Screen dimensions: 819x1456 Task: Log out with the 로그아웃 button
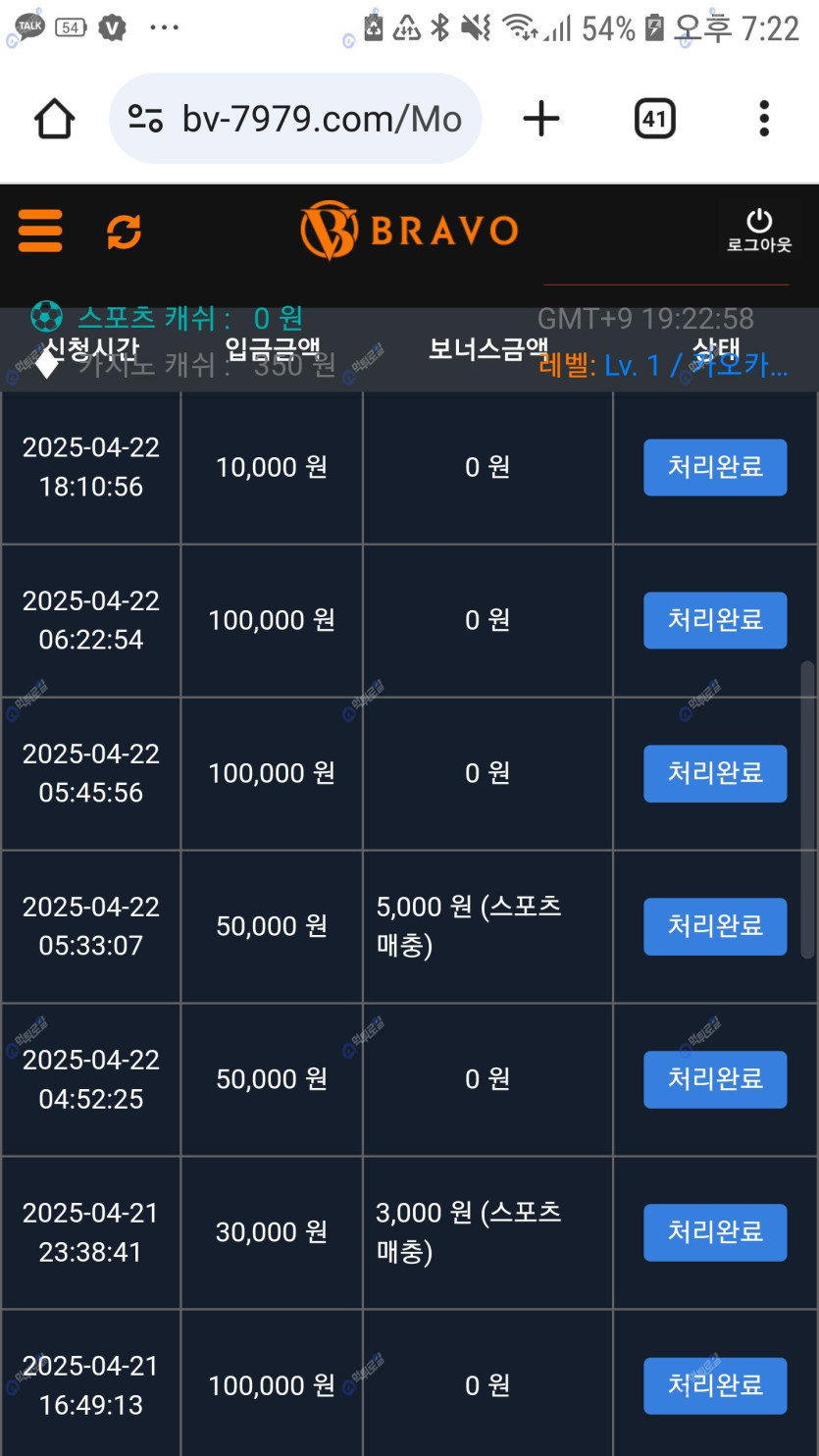(758, 232)
